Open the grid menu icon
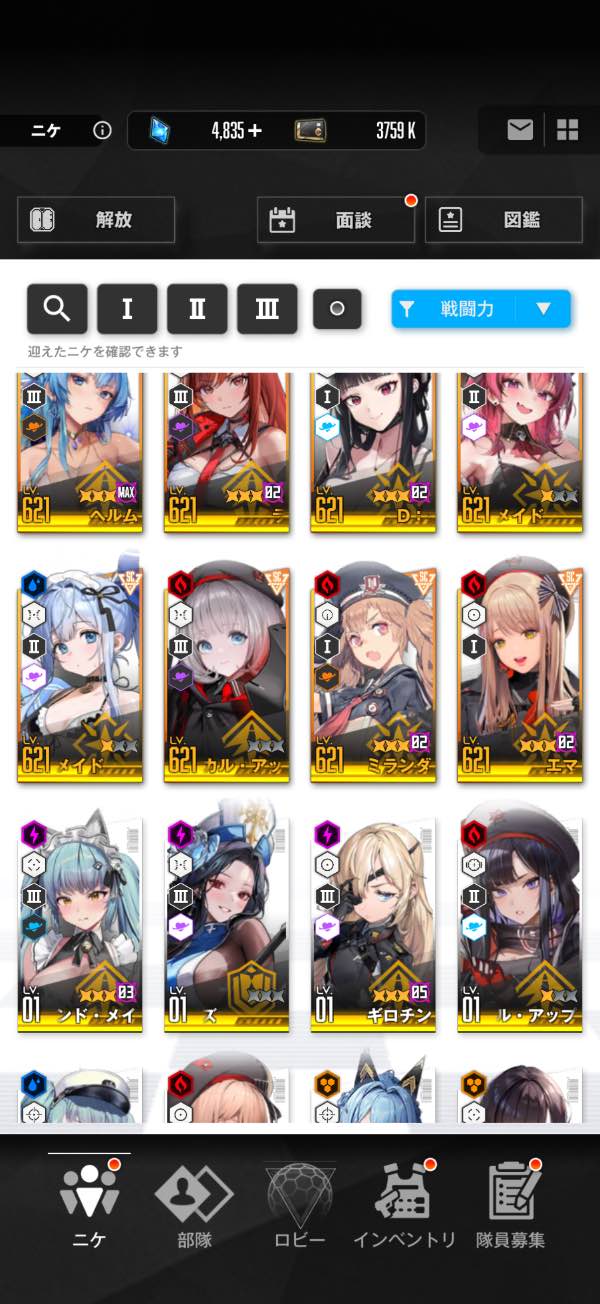The width and height of the screenshot is (600, 1304). tap(567, 130)
